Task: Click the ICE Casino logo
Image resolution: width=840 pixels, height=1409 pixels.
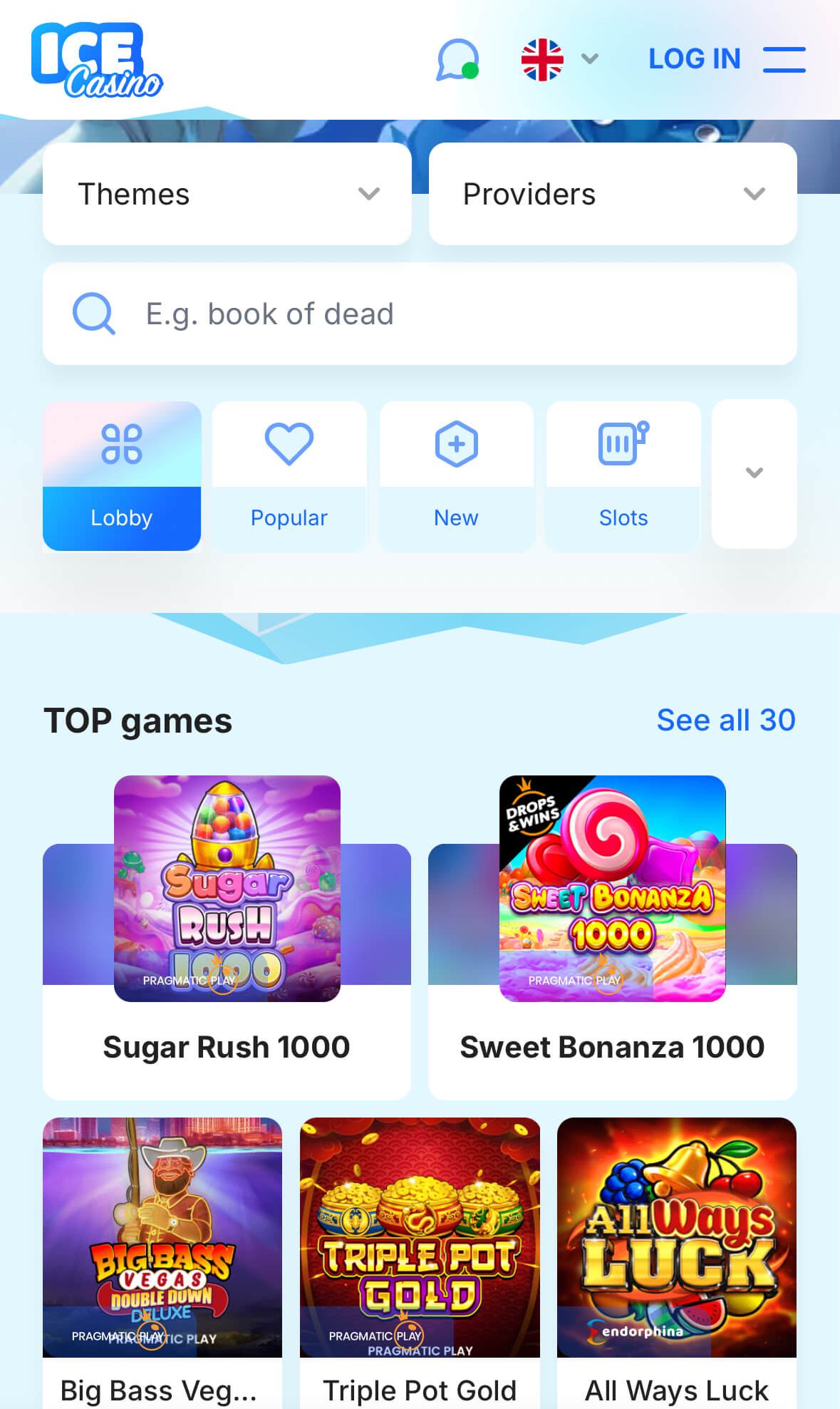Action: tap(97, 61)
